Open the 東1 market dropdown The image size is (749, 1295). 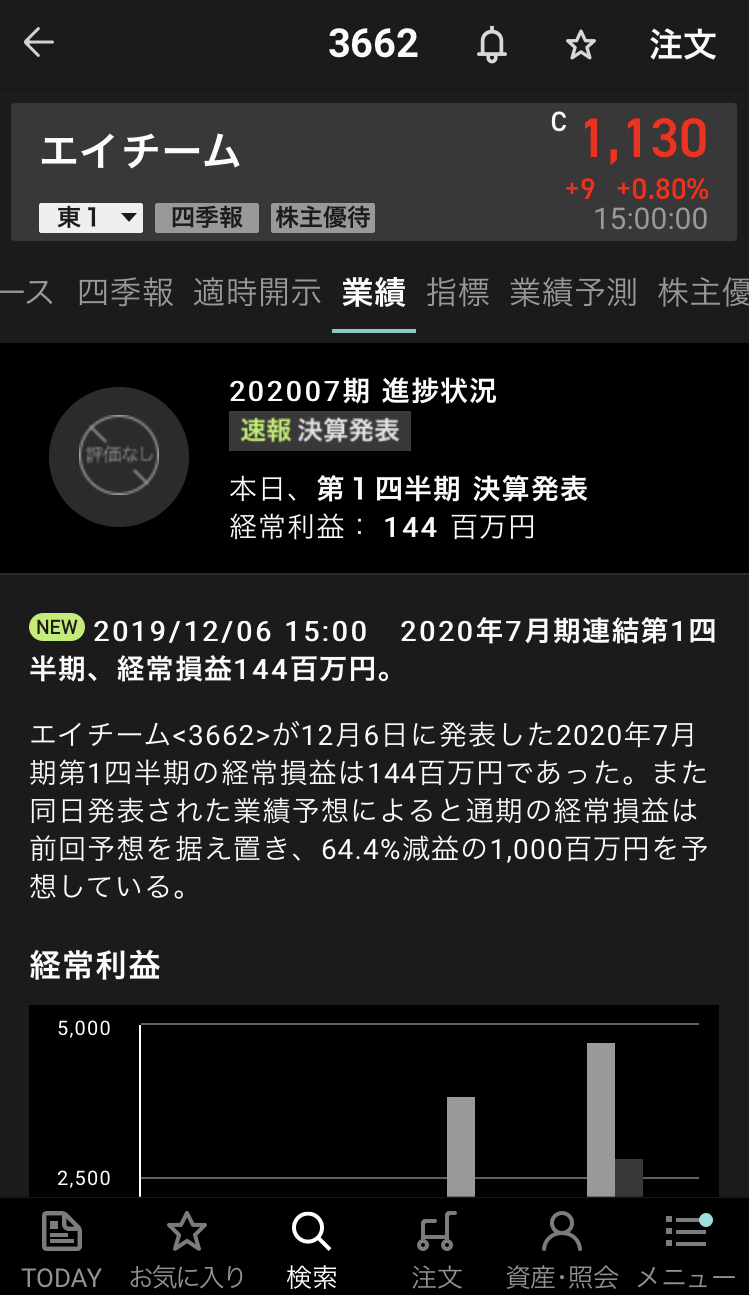tap(91, 218)
